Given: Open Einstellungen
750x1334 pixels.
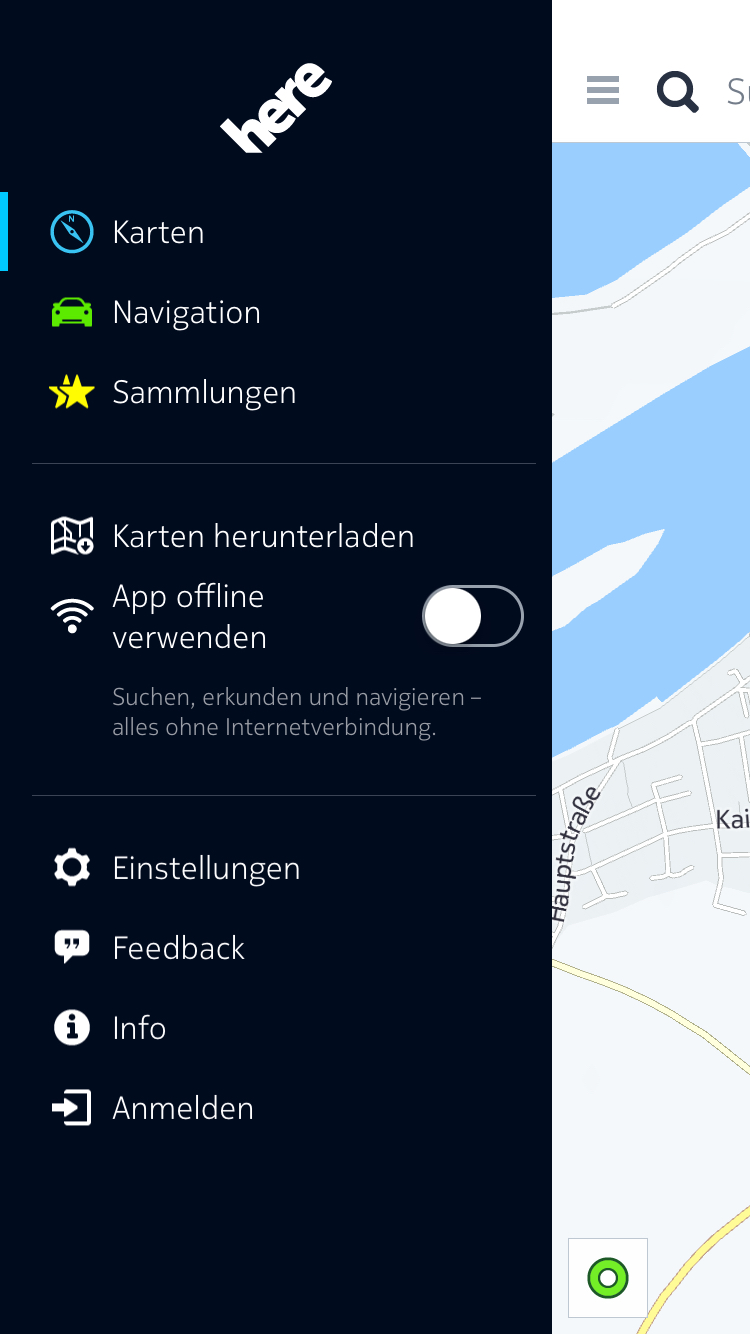Looking at the screenshot, I should (276, 868).
